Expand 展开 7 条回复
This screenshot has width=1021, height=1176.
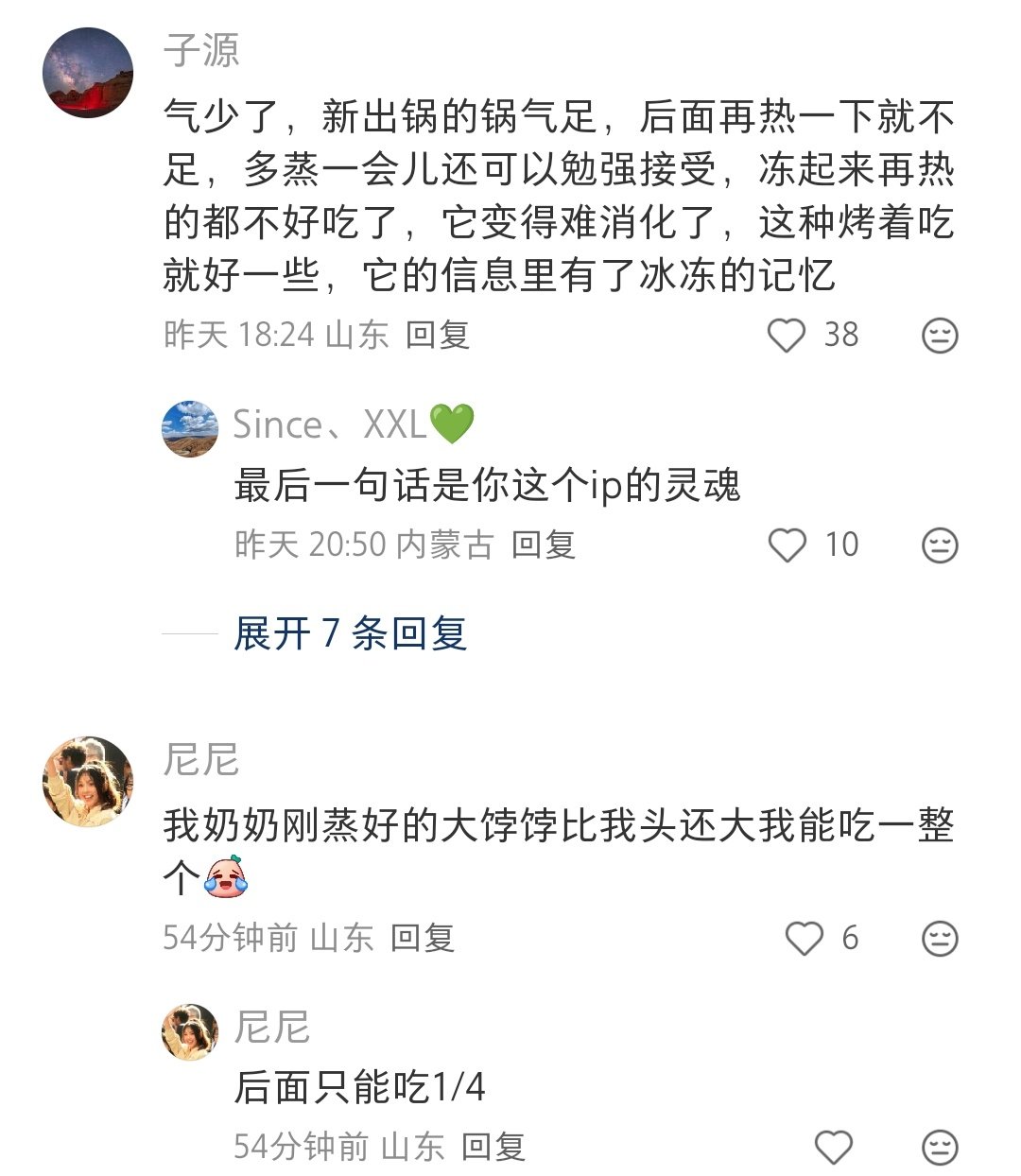coord(350,633)
